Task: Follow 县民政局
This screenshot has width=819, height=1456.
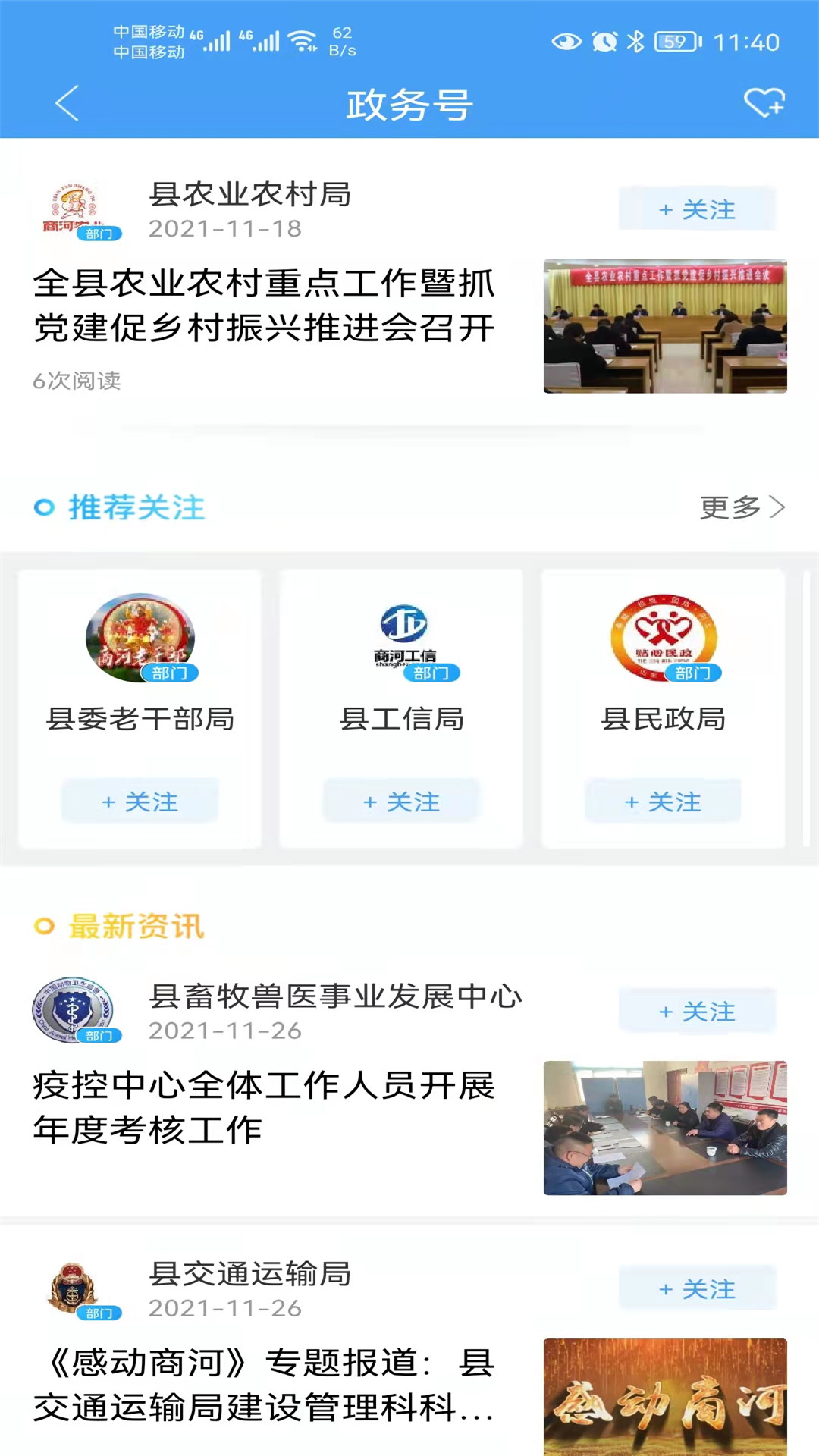Action: click(663, 801)
